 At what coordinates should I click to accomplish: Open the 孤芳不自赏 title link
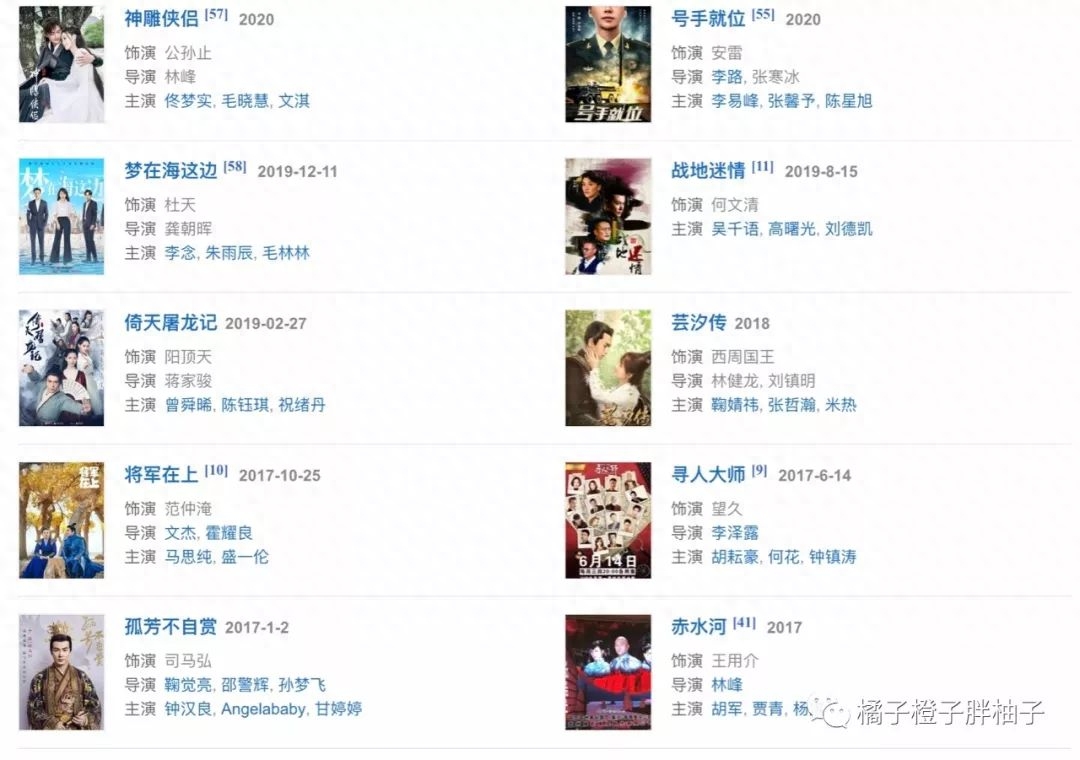pyautogui.click(x=170, y=627)
